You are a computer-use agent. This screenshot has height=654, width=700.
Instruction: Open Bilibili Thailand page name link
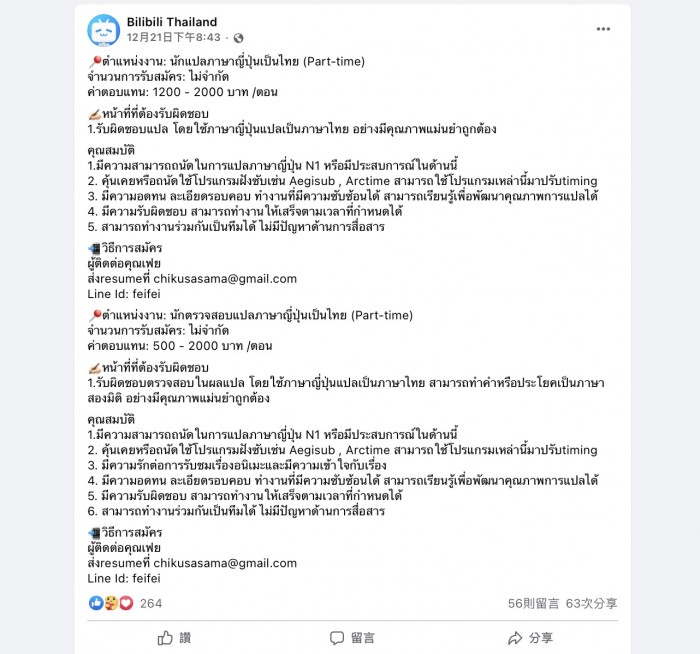[x=172, y=22]
